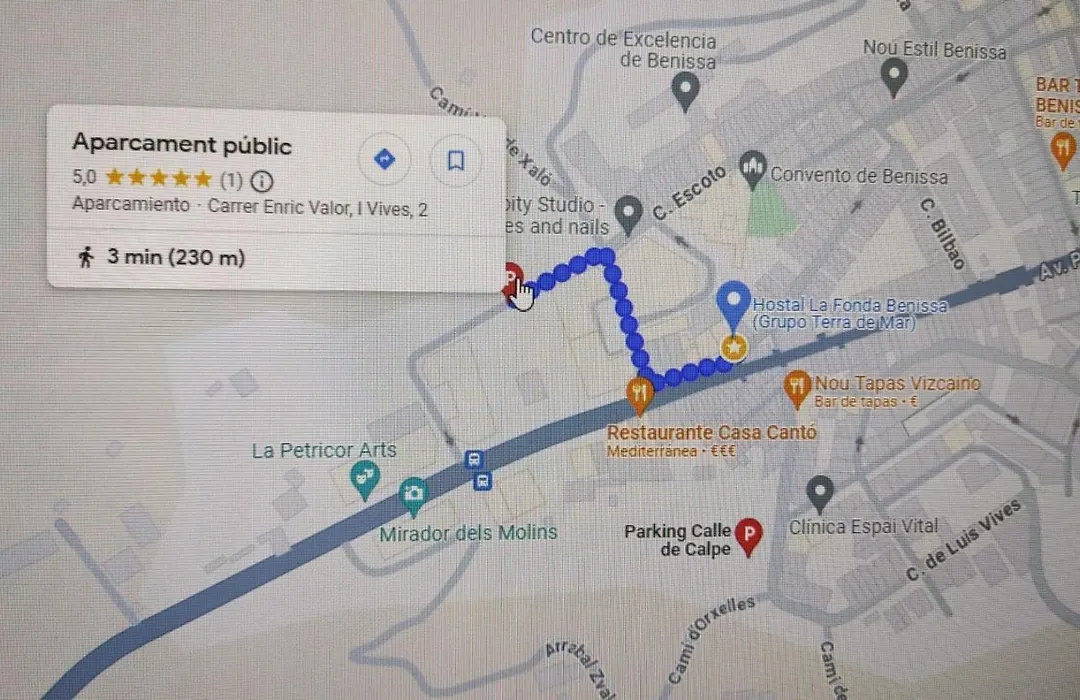
Task: Open Convento de Benissa marker
Action: 754,168
